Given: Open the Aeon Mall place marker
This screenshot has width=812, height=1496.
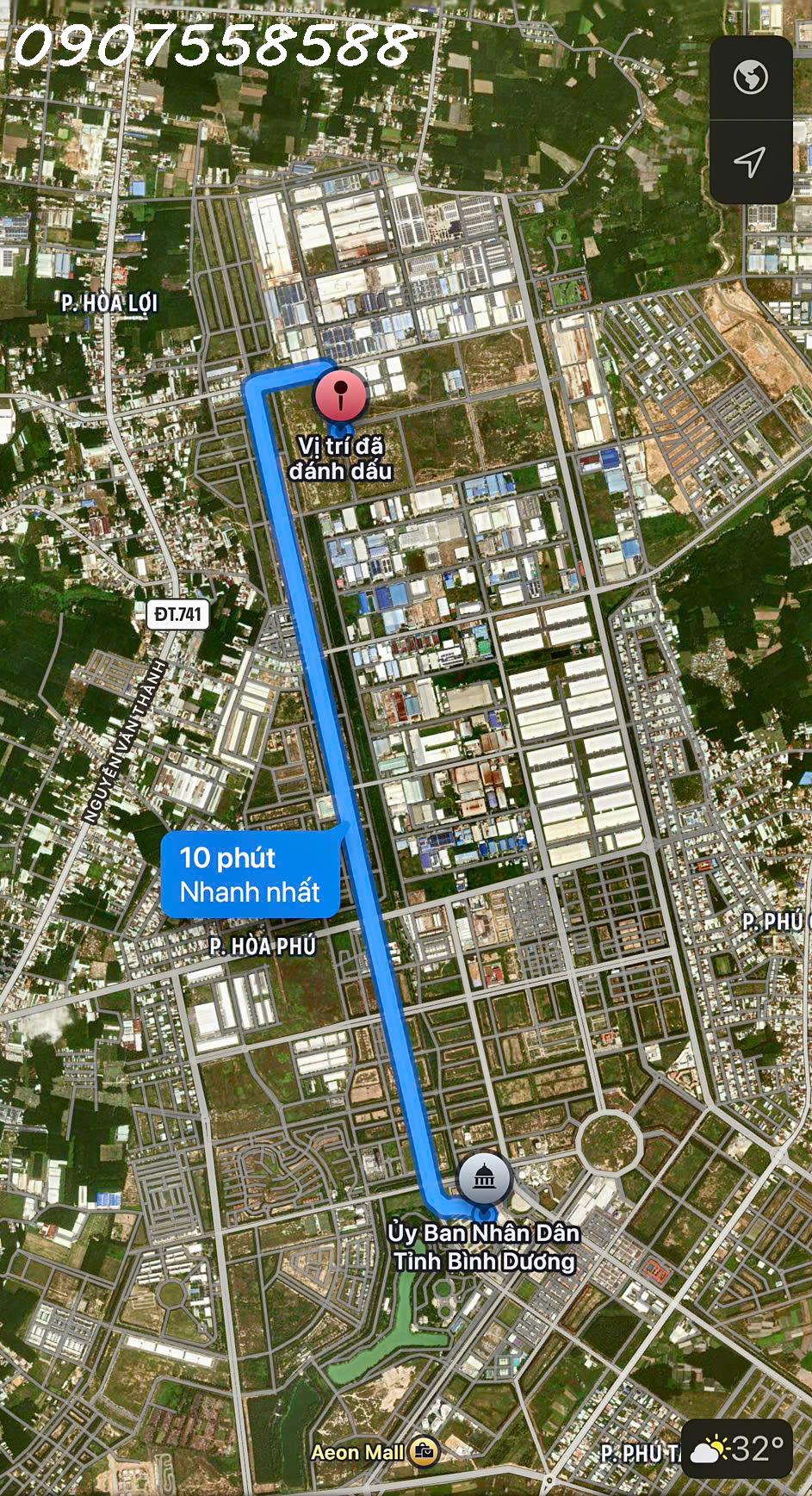Looking at the screenshot, I should [424, 1451].
